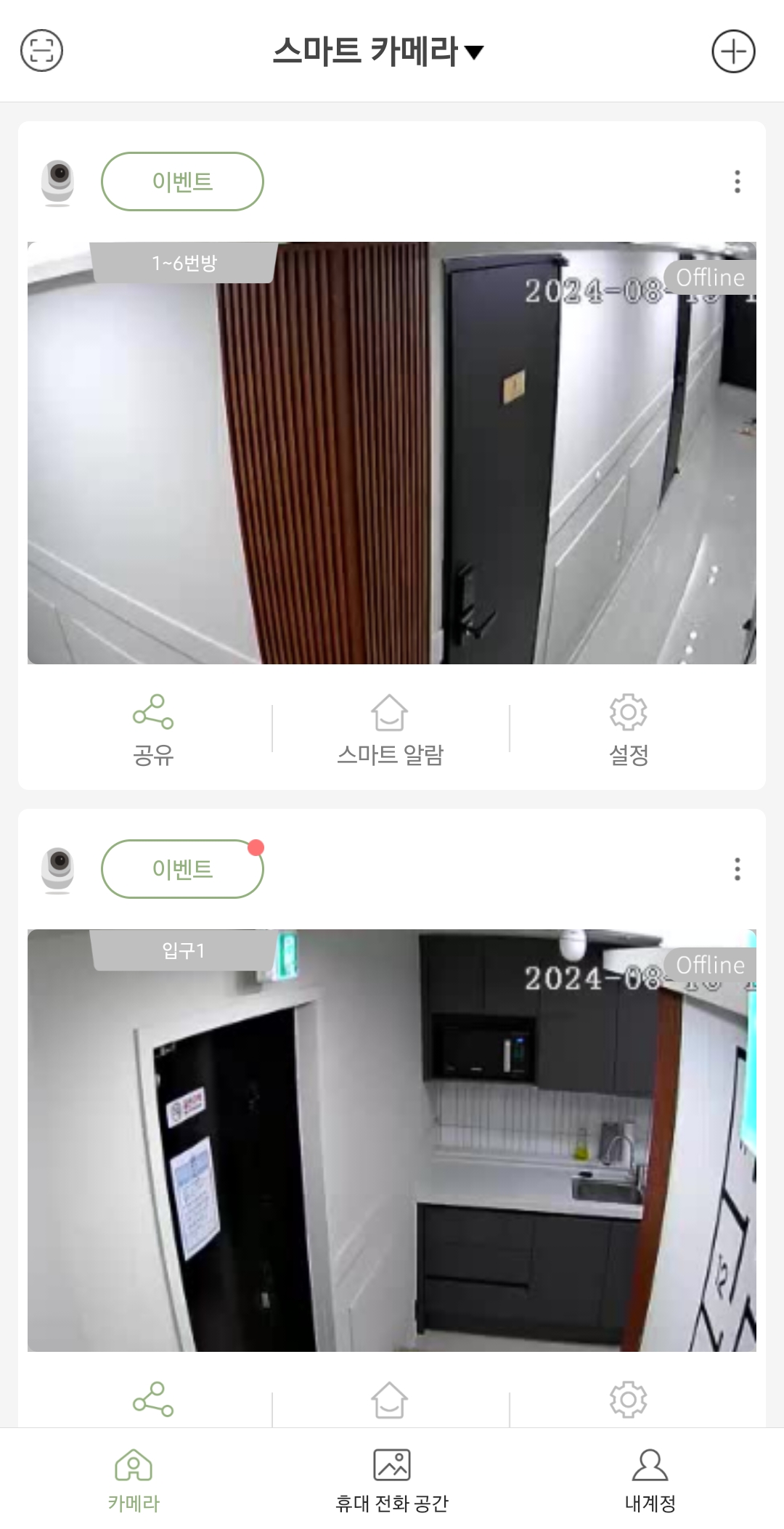The height and width of the screenshot is (1529, 784).
Task: Tap the share icon under 입구1 camera
Action: (x=153, y=1399)
